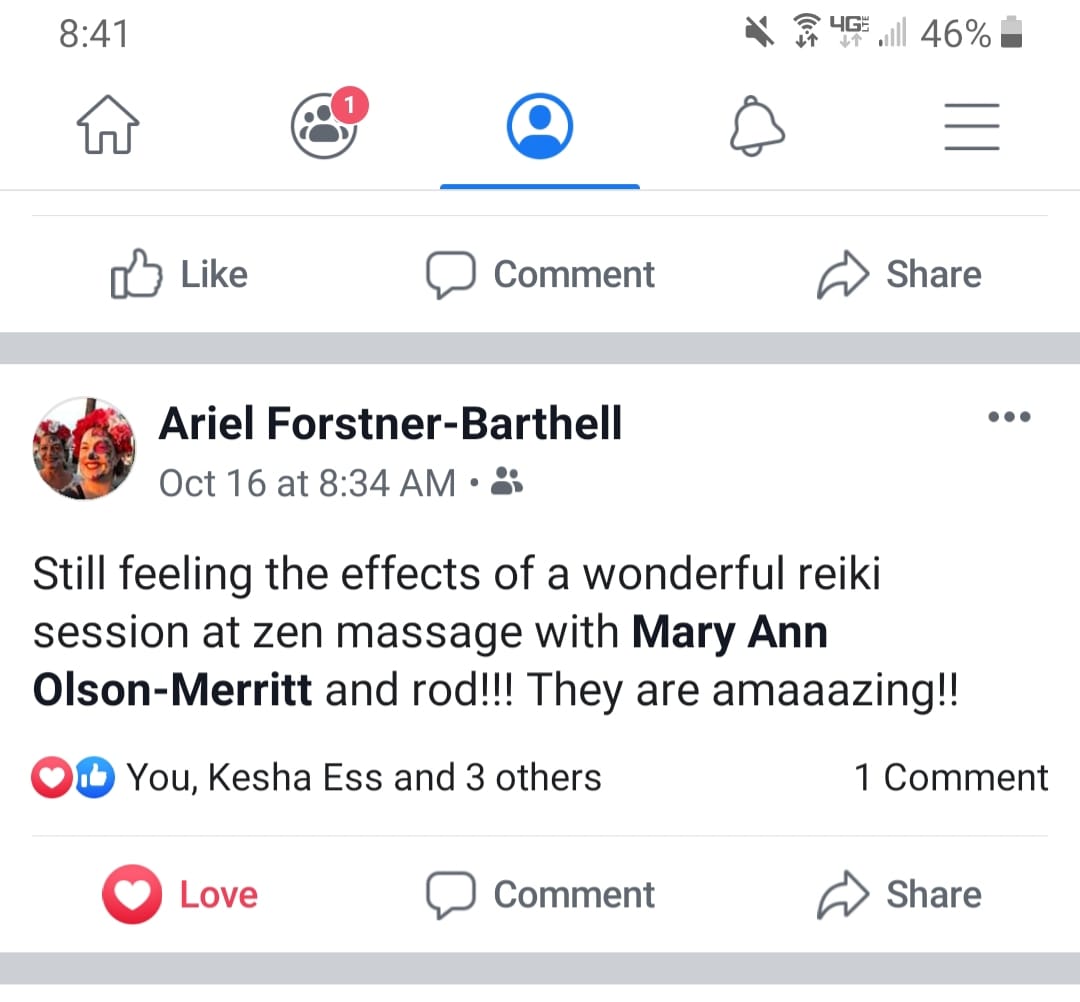Open the three-dot options on Ariel's post
The height and width of the screenshot is (1002, 1080).
pos(1008,418)
